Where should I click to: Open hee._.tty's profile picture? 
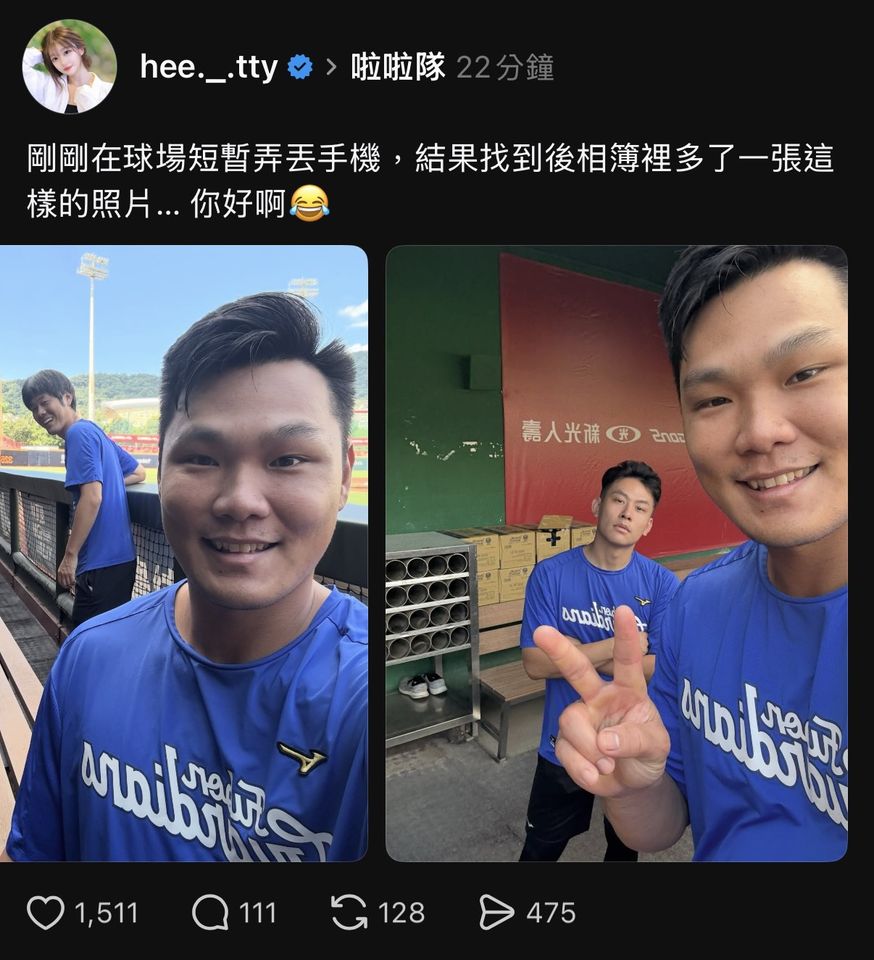[69, 67]
